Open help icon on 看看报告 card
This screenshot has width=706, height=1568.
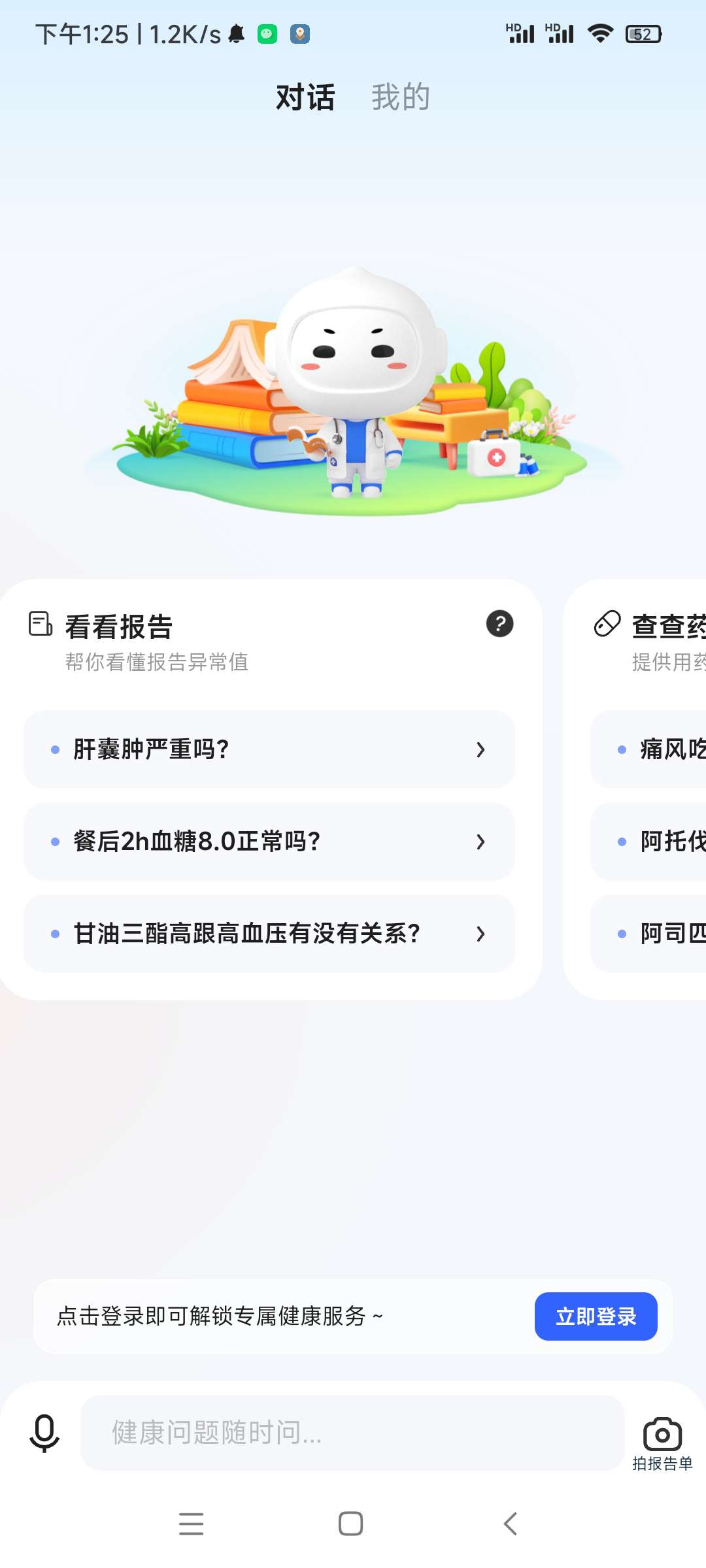tap(499, 624)
